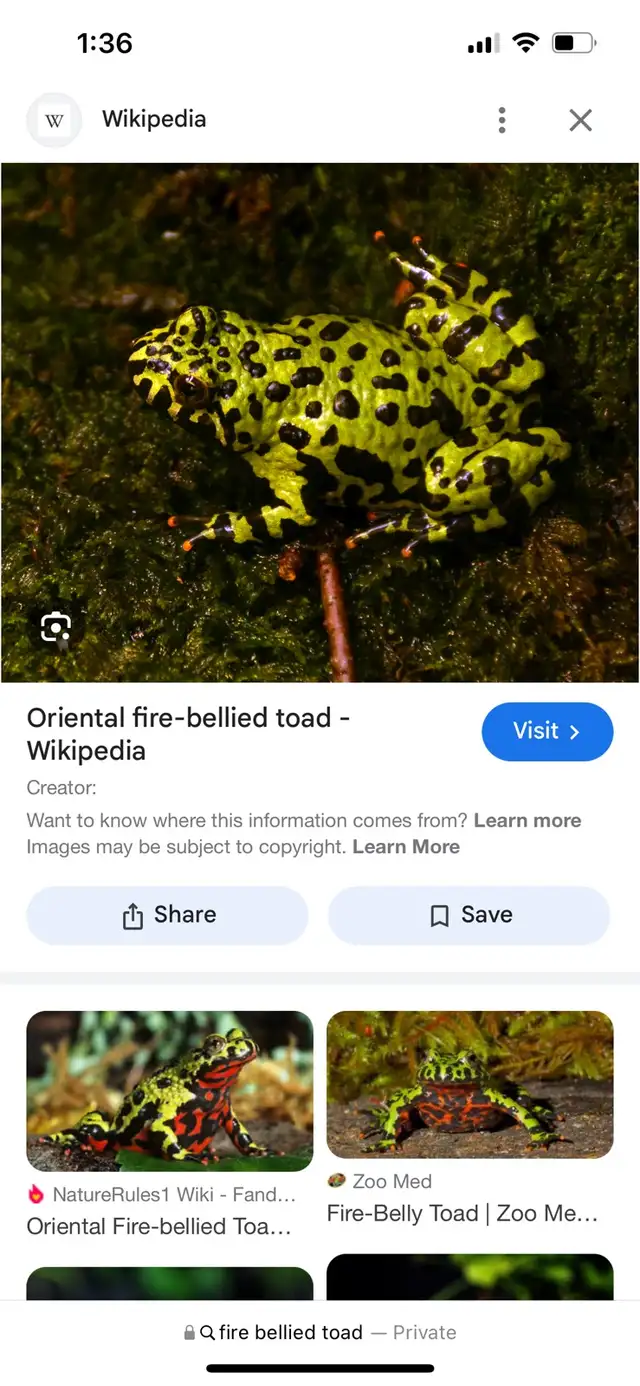Share this toad image
The height and width of the screenshot is (1386, 640).
(x=167, y=915)
